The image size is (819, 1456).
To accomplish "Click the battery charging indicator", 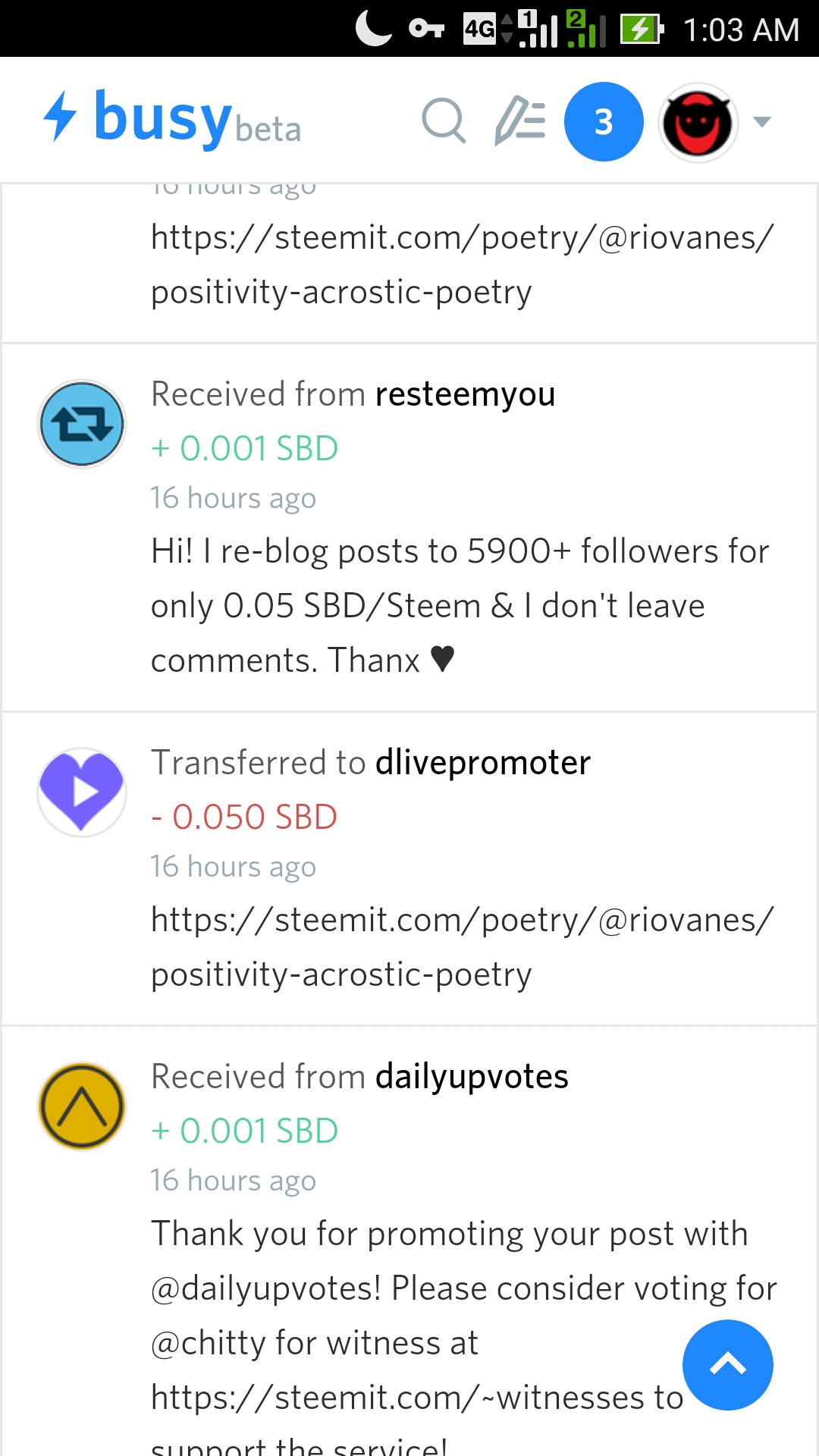I will pos(641,30).
